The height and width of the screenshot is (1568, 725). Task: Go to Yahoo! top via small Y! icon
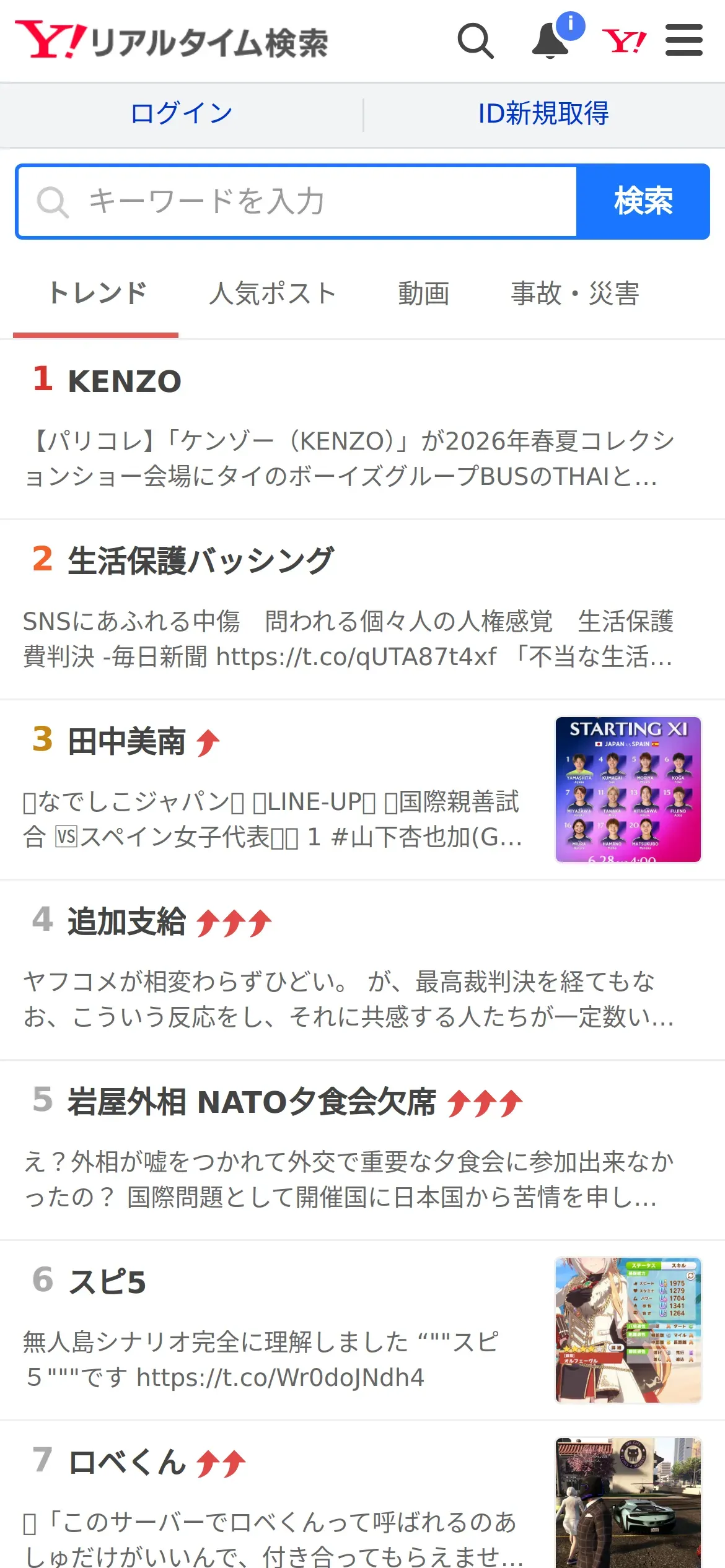pyautogui.click(x=624, y=41)
